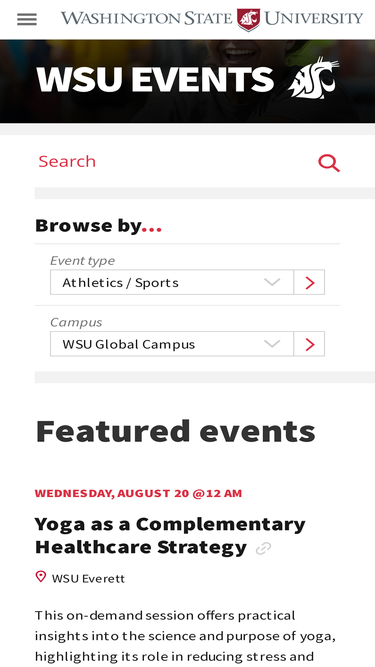
Task: Open Yoga as a Complementary Healthcare Strategy
Action: pos(170,535)
